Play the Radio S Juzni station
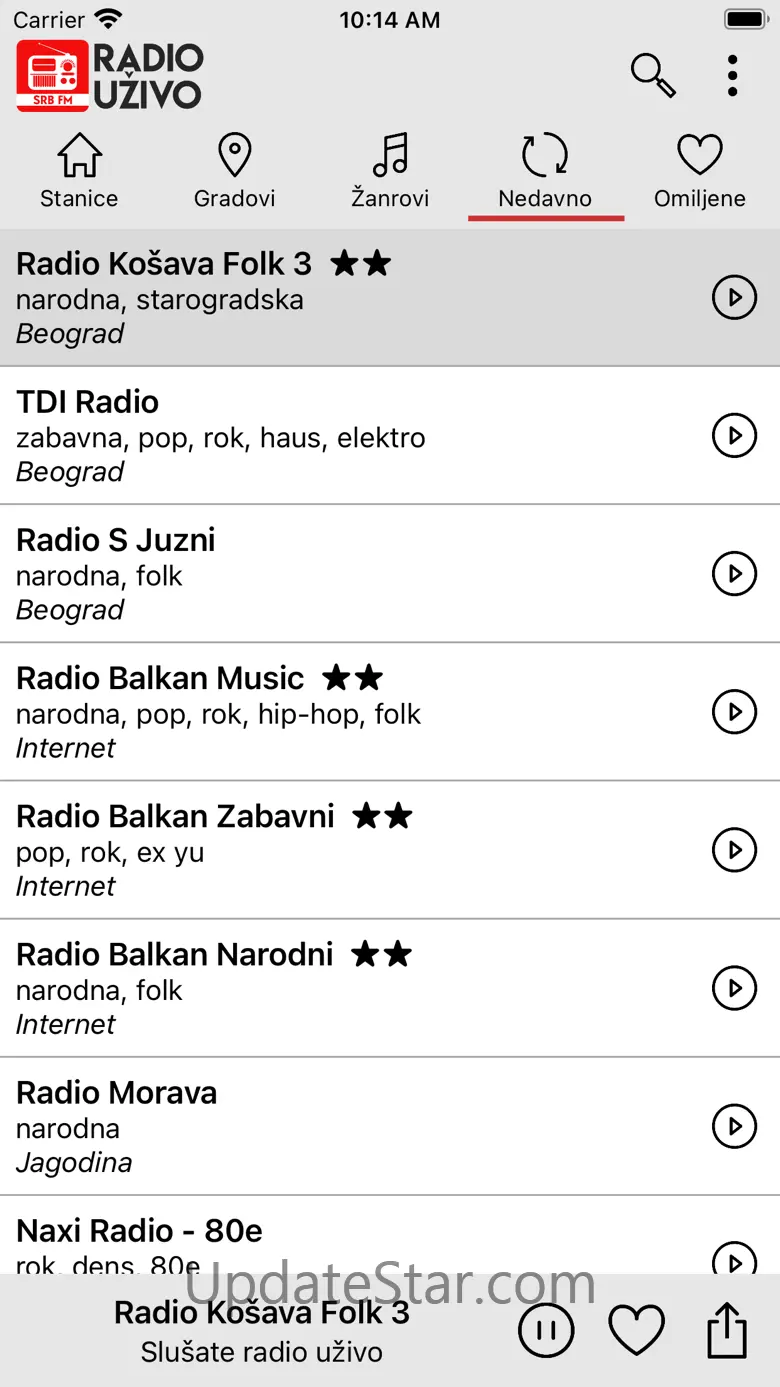 [x=734, y=574]
